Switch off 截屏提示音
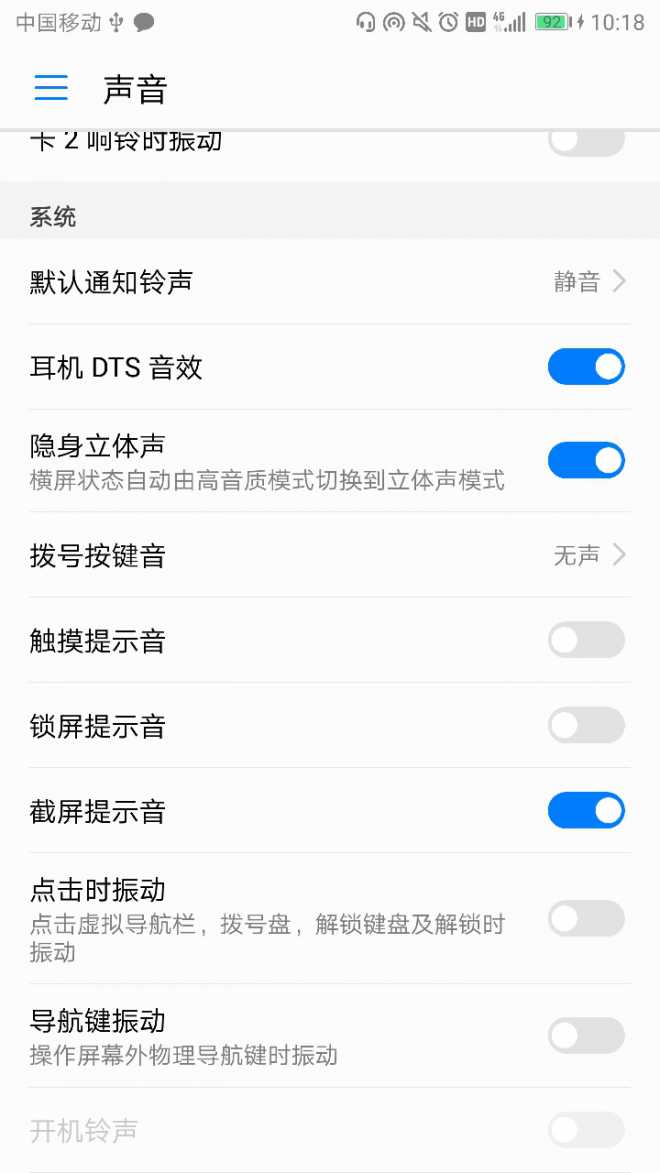This screenshot has height=1173, width=660. pyautogui.click(x=586, y=810)
